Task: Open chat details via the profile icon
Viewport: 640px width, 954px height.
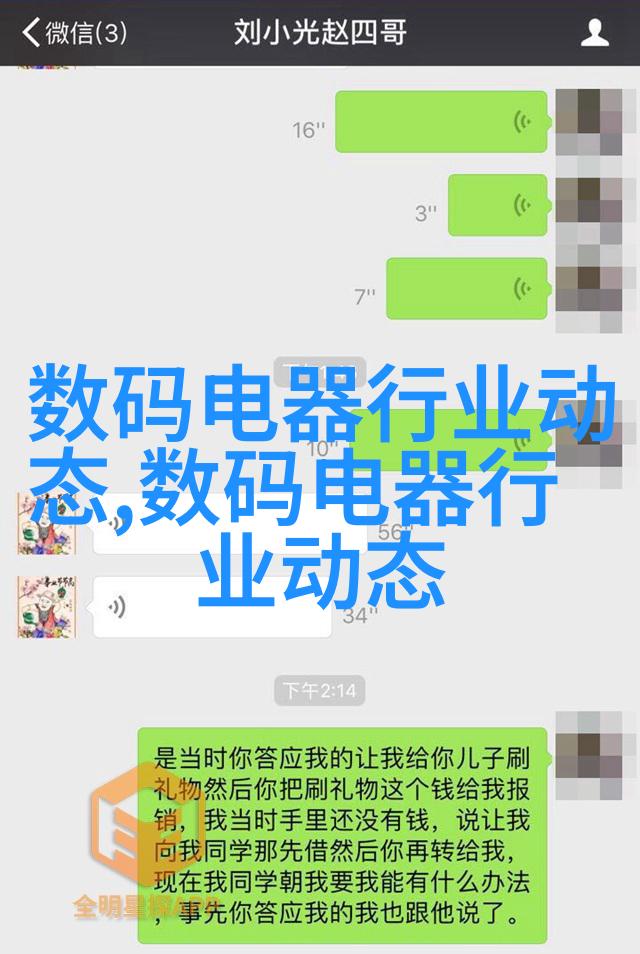Action: tap(595, 33)
